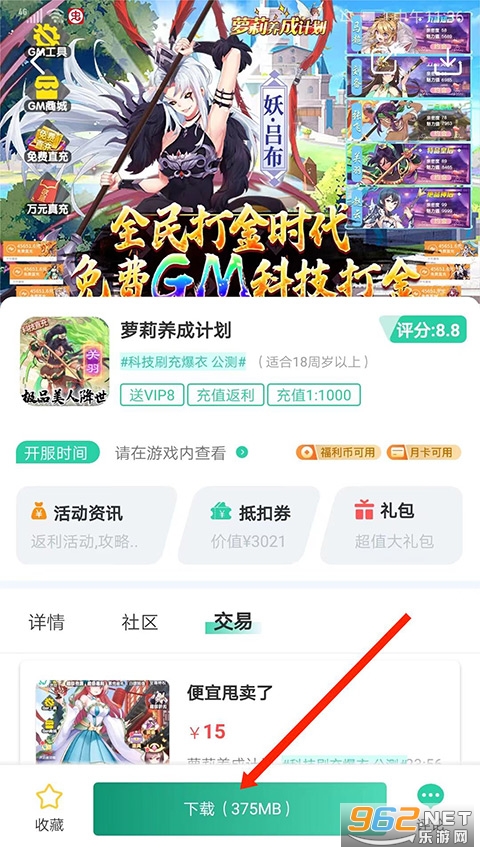Open the 抵扣券 card
The height and width of the screenshot is (853, 480).
pos(256,525)
